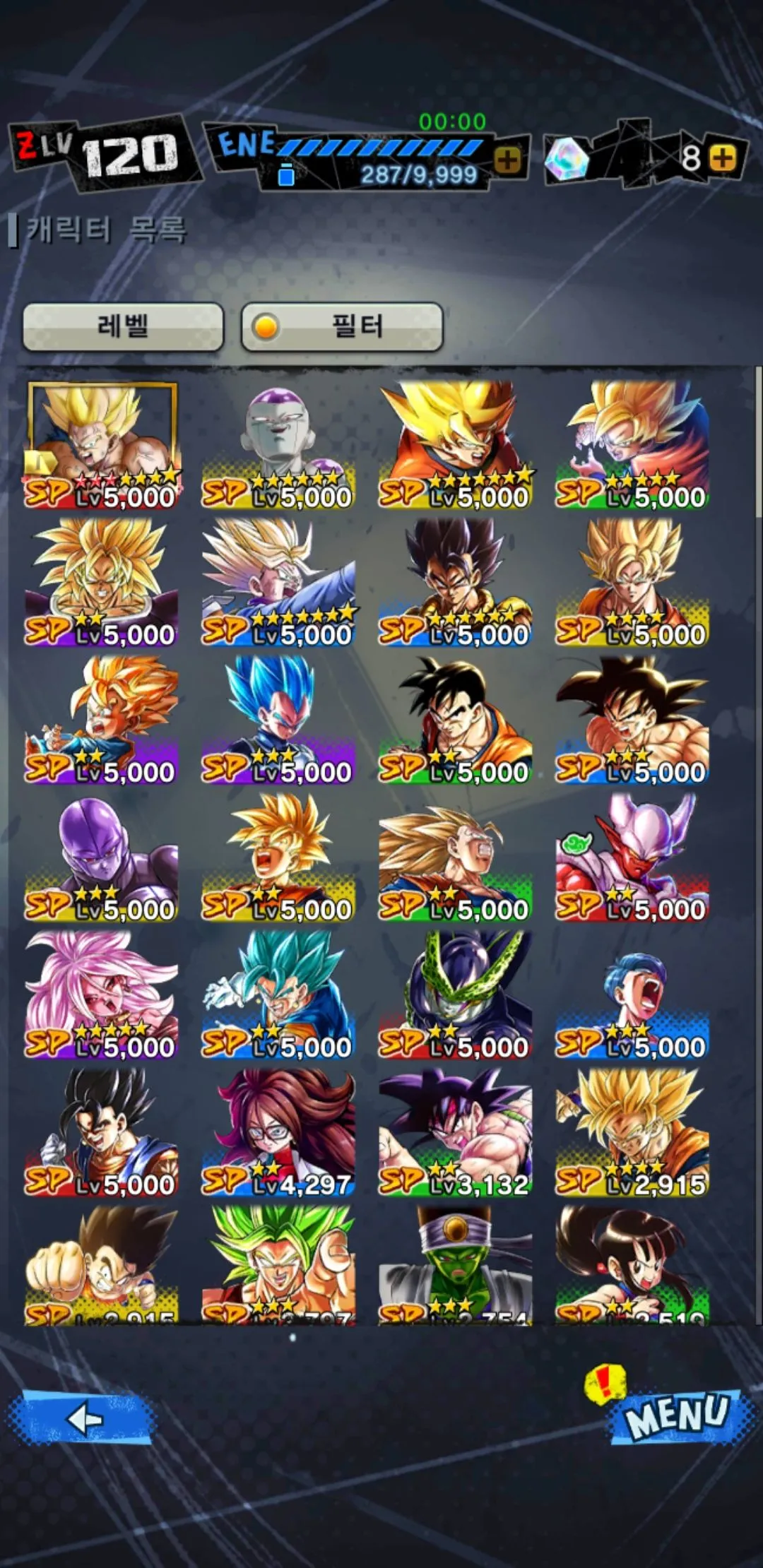763x1568 pixels.
Task: Open the purple Hit character tile
Action: [102, 857]
